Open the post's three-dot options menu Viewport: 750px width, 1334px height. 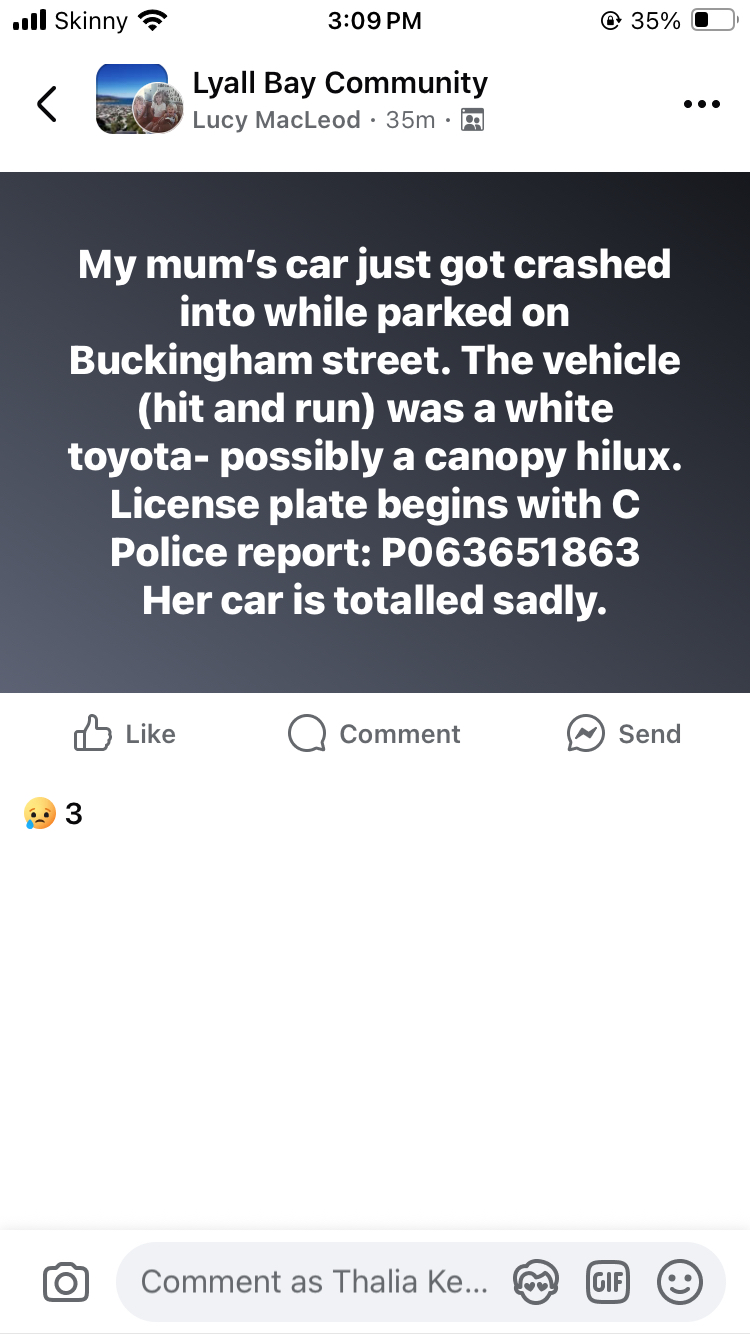701,104
